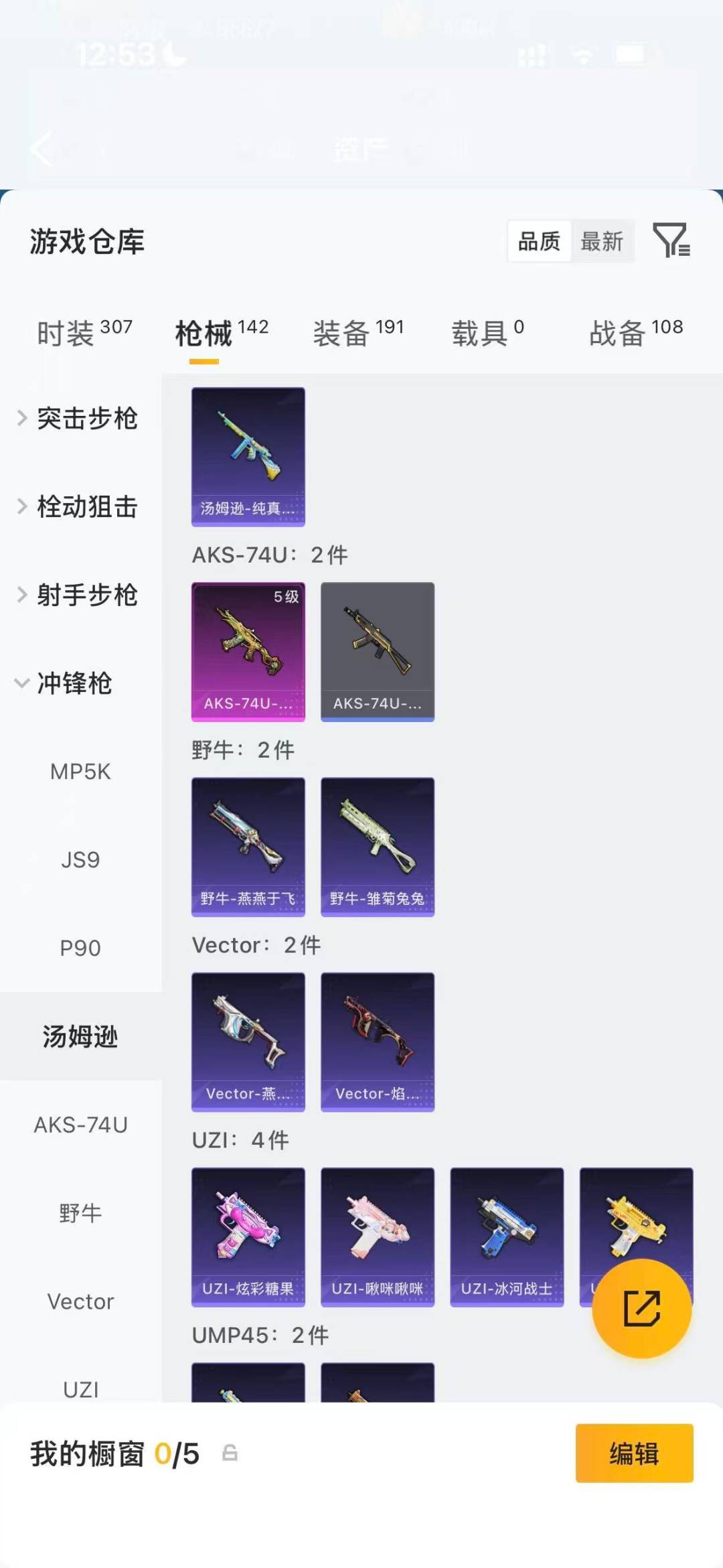The image size is (723, 1568).
Task: Open the UZI-冰河战士 weapon card
Action: [x=507, y=1239]
